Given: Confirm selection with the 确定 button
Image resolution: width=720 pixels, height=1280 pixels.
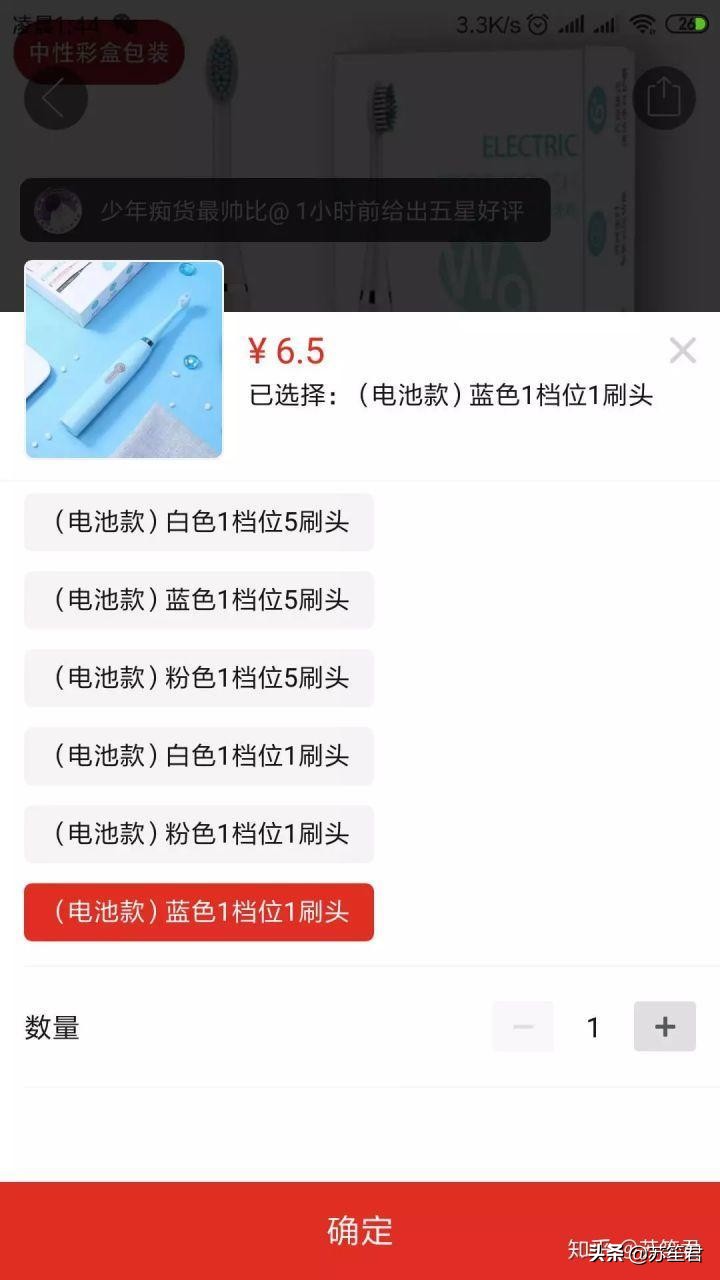Looking at the screenshot, I should click(x=359, y=1230).
